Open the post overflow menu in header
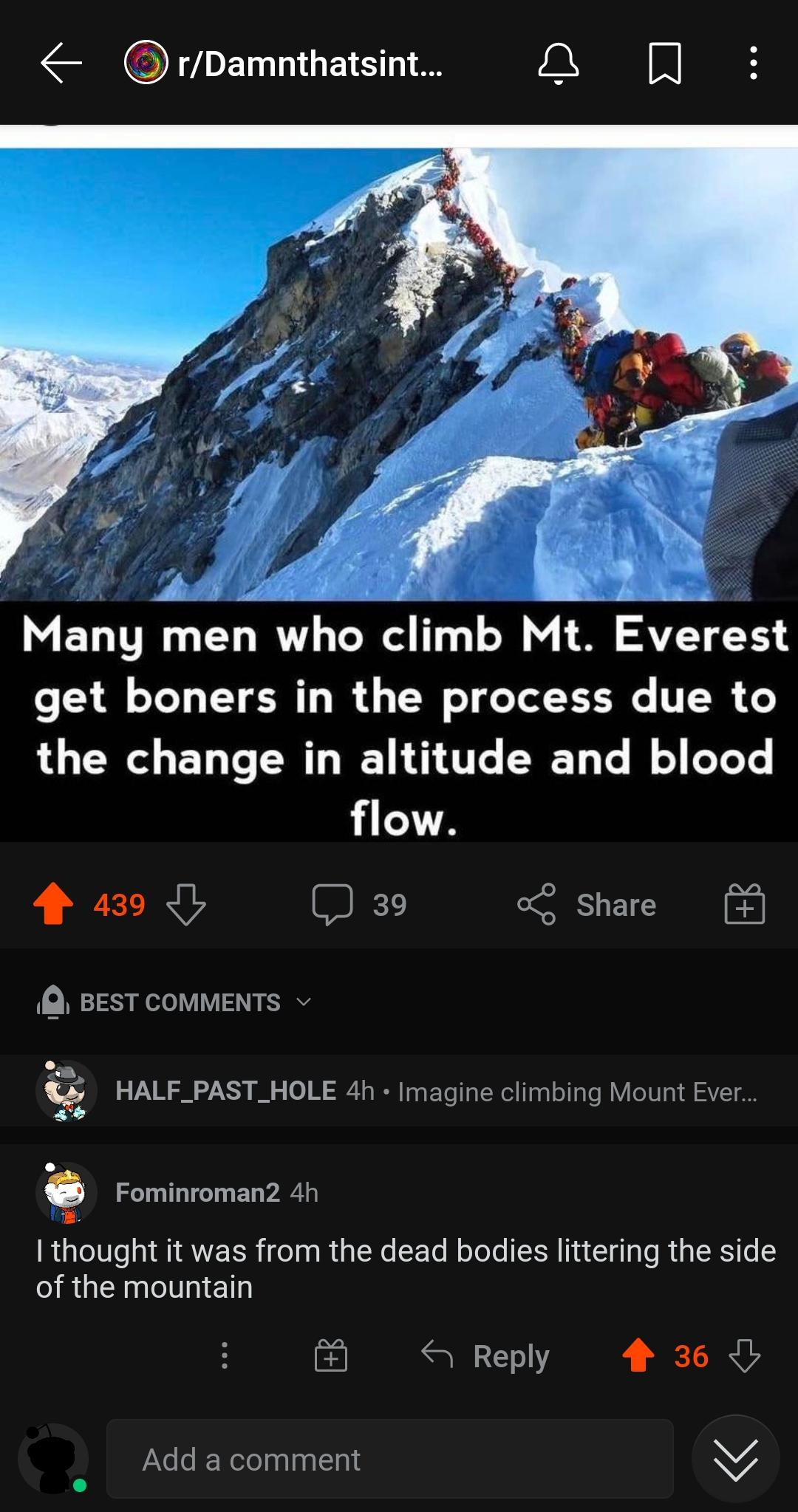Viewport: 798px width, 1512px height. tap(753, 64)
